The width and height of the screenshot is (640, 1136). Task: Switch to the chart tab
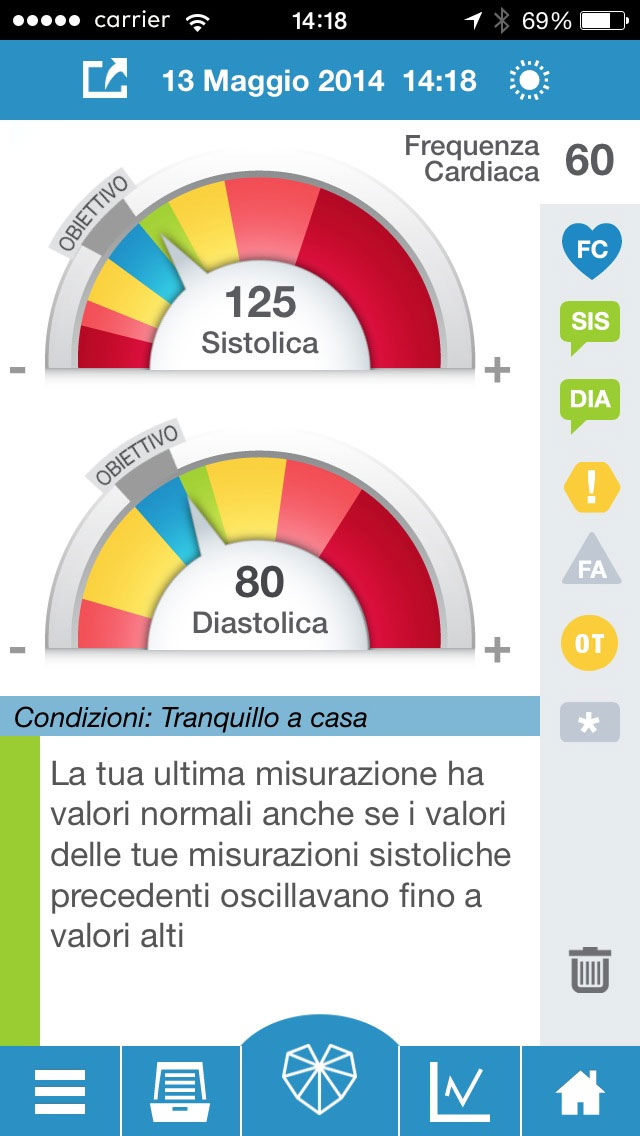click(460, 1092)
